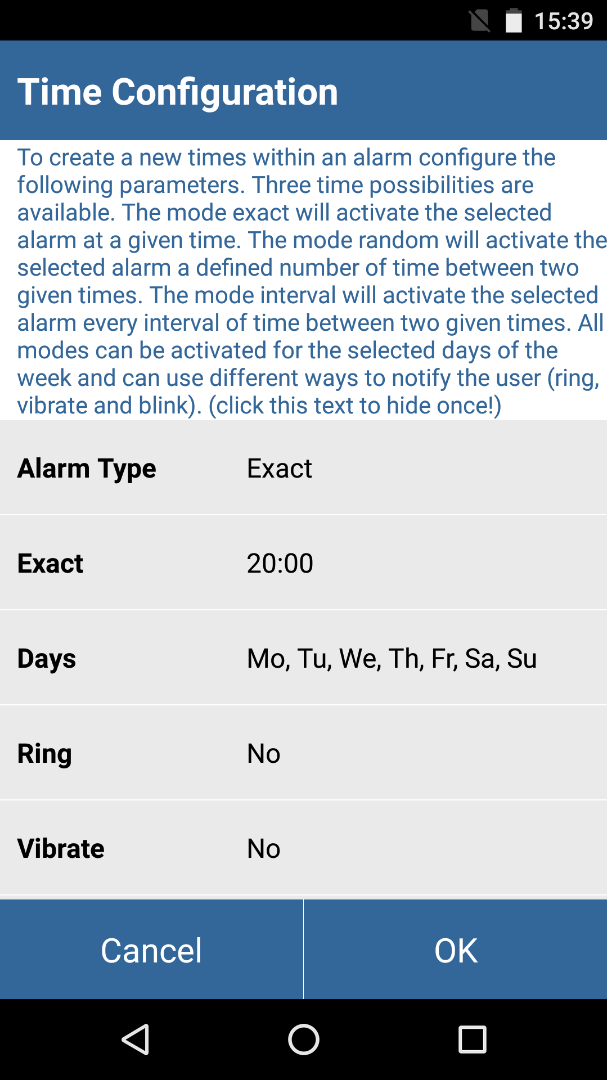Viewport: 607px width, 1080px height.
Task: Open the Alarm Type setting row
Action: [x=303, y=468]
